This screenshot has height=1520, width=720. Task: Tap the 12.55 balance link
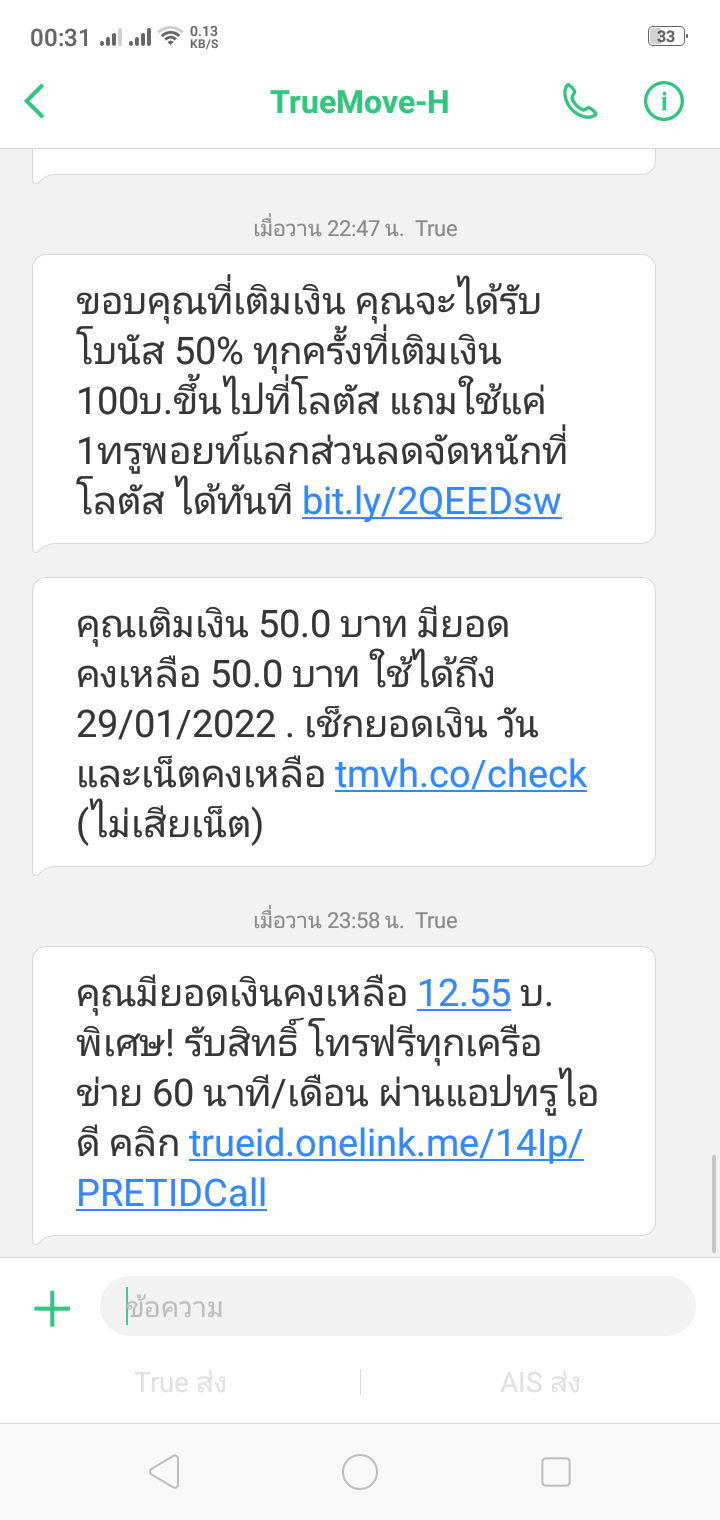pyautogui.click(x=464, y=994)
